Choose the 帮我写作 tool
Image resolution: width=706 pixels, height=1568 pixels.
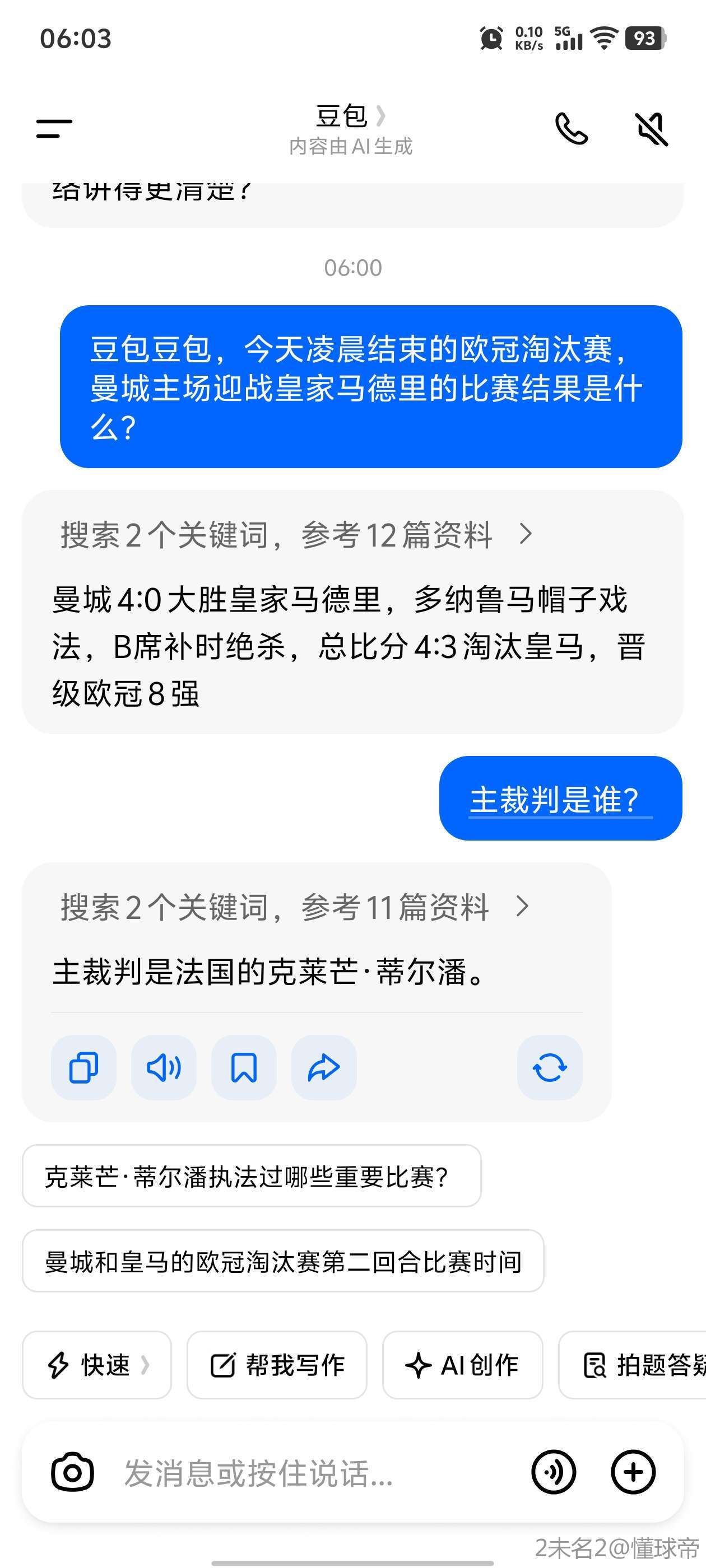pyautogui.click(x=277, y=1365)
